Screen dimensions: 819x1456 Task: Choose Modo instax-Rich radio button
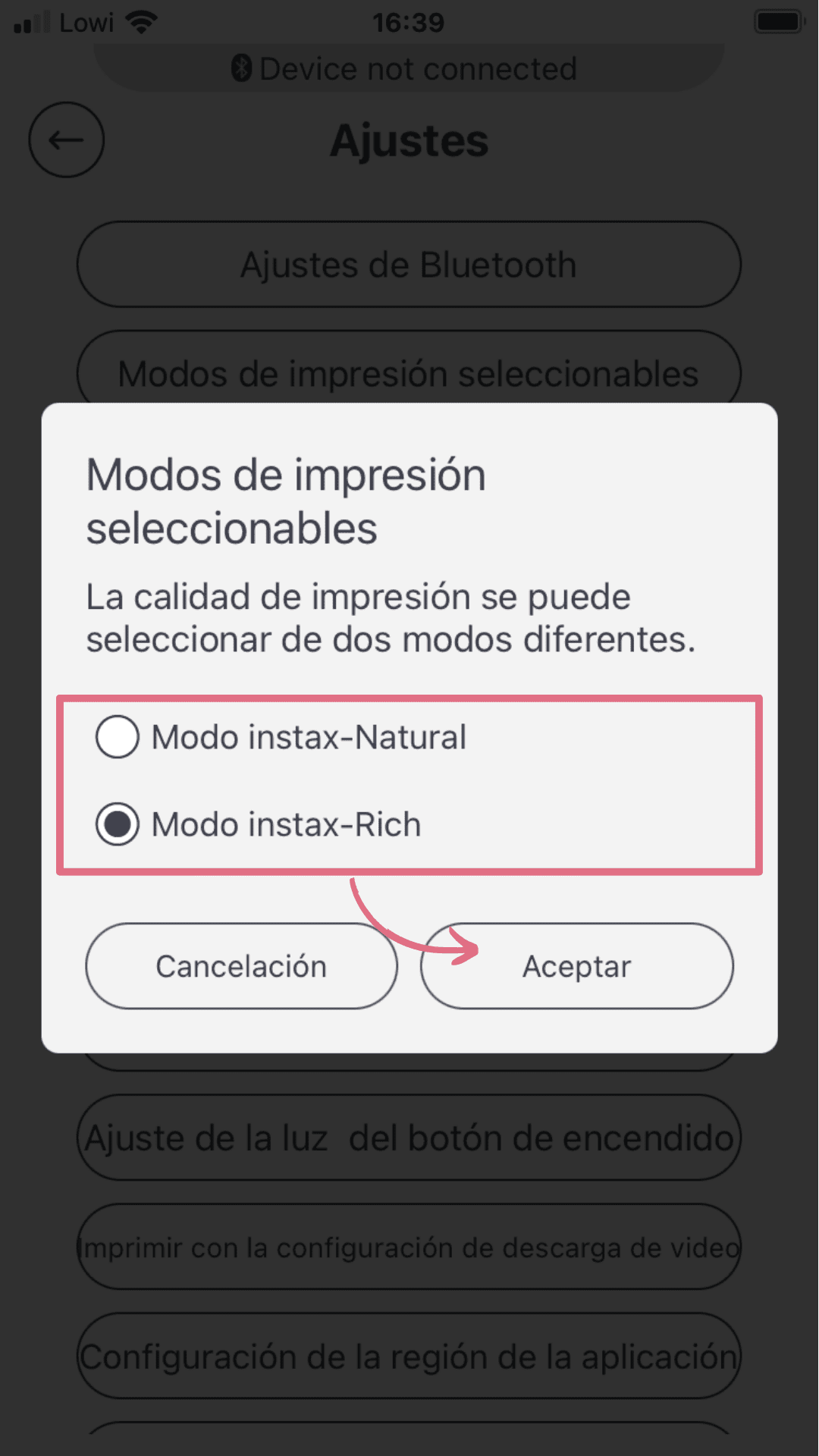coord(118,824)
